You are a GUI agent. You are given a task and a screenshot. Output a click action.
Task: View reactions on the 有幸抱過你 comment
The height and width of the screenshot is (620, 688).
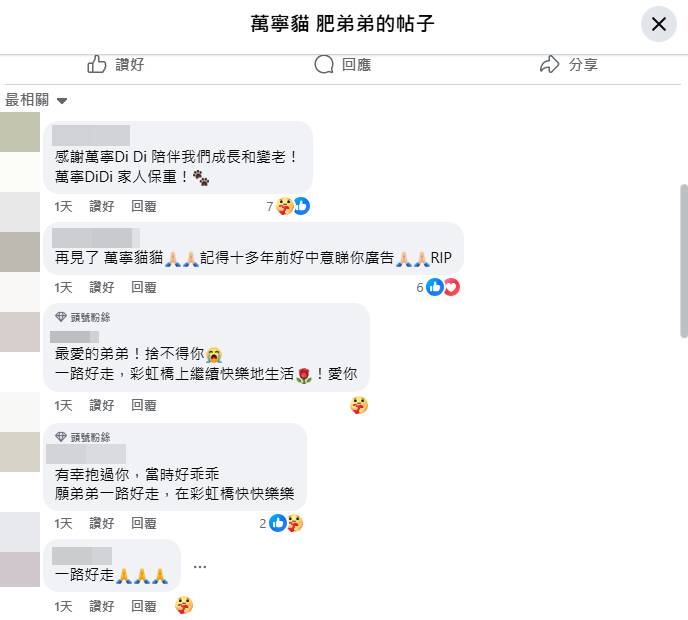pyautogui.click(x=285, y=523)
